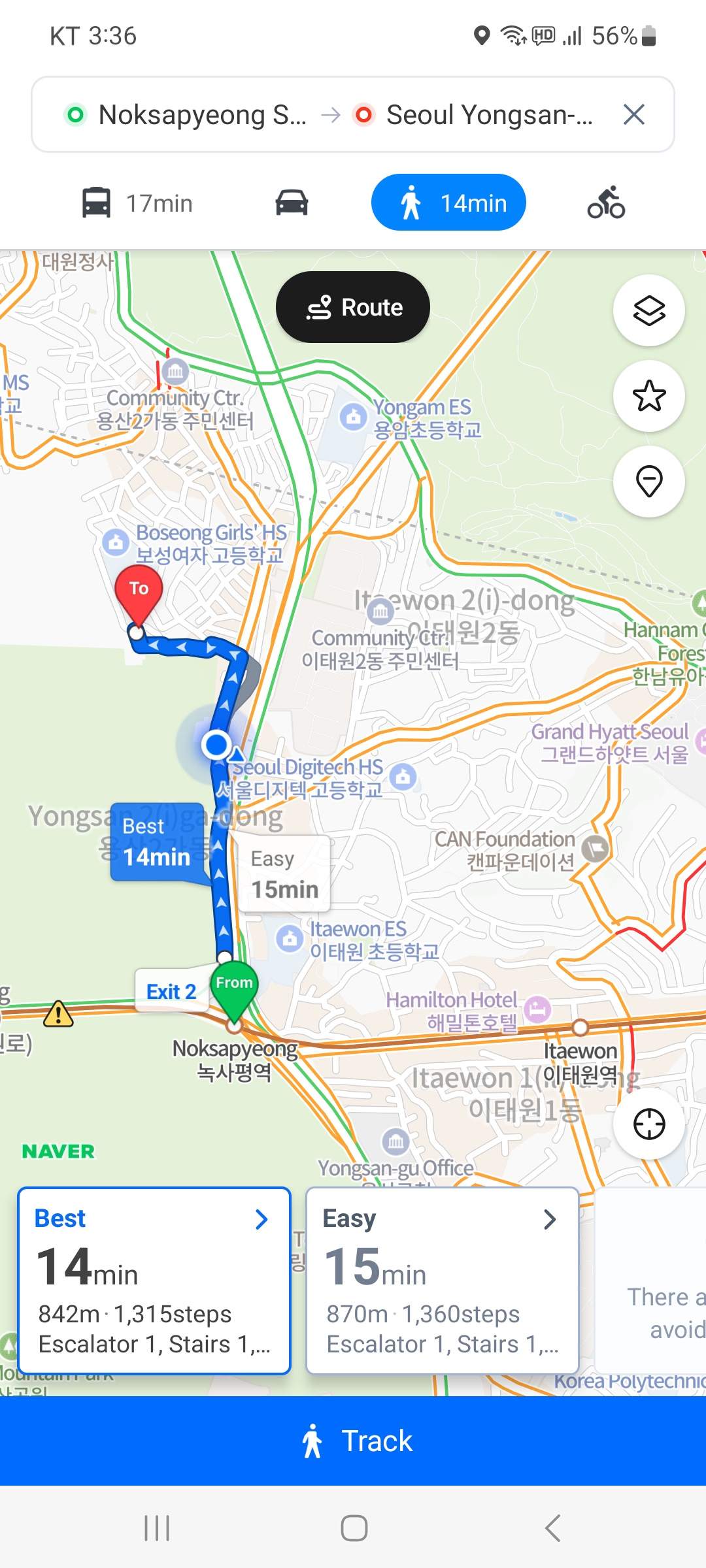The height and width of the screenshot is (1568, 706).
Task: Switch to public transit 17min tab
Action: point(137,203)
